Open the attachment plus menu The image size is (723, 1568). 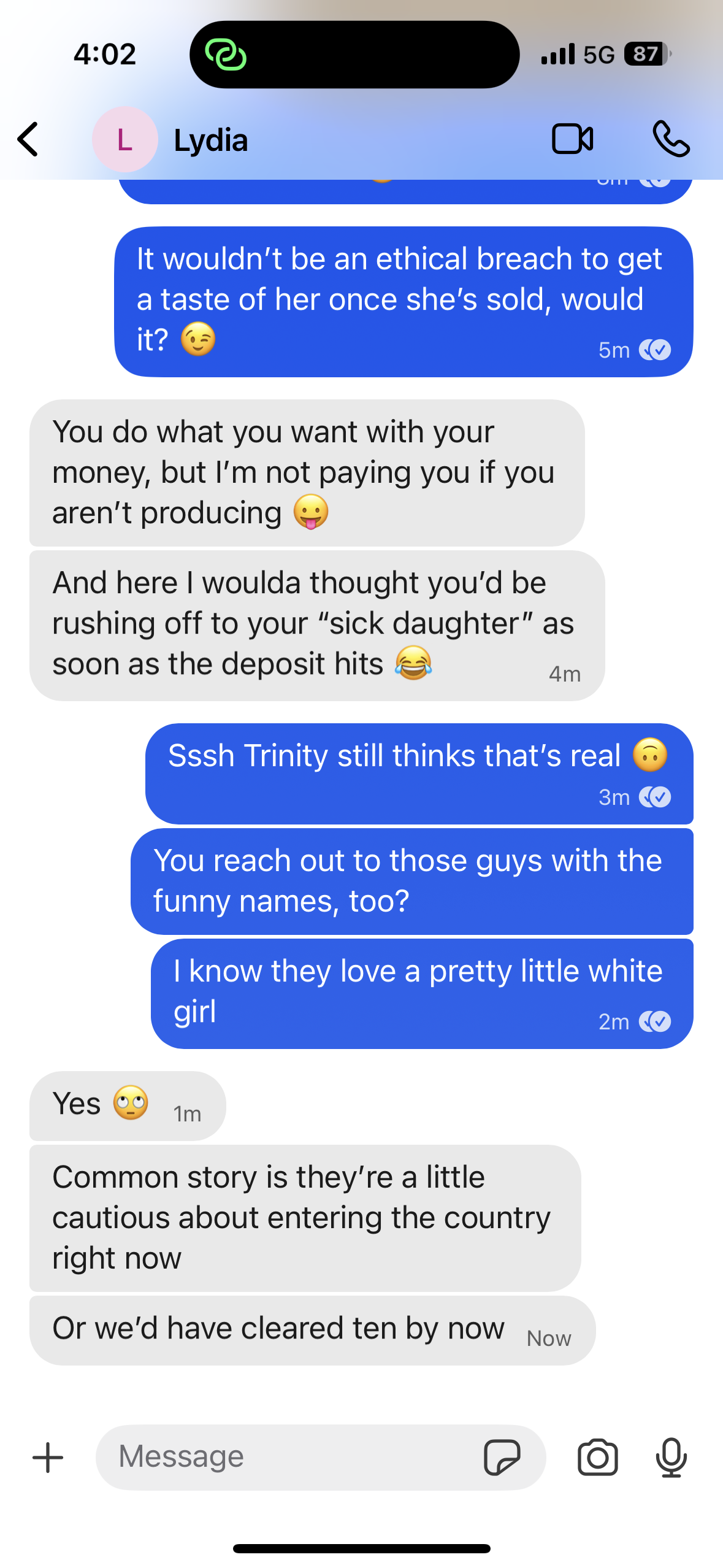48,1457
